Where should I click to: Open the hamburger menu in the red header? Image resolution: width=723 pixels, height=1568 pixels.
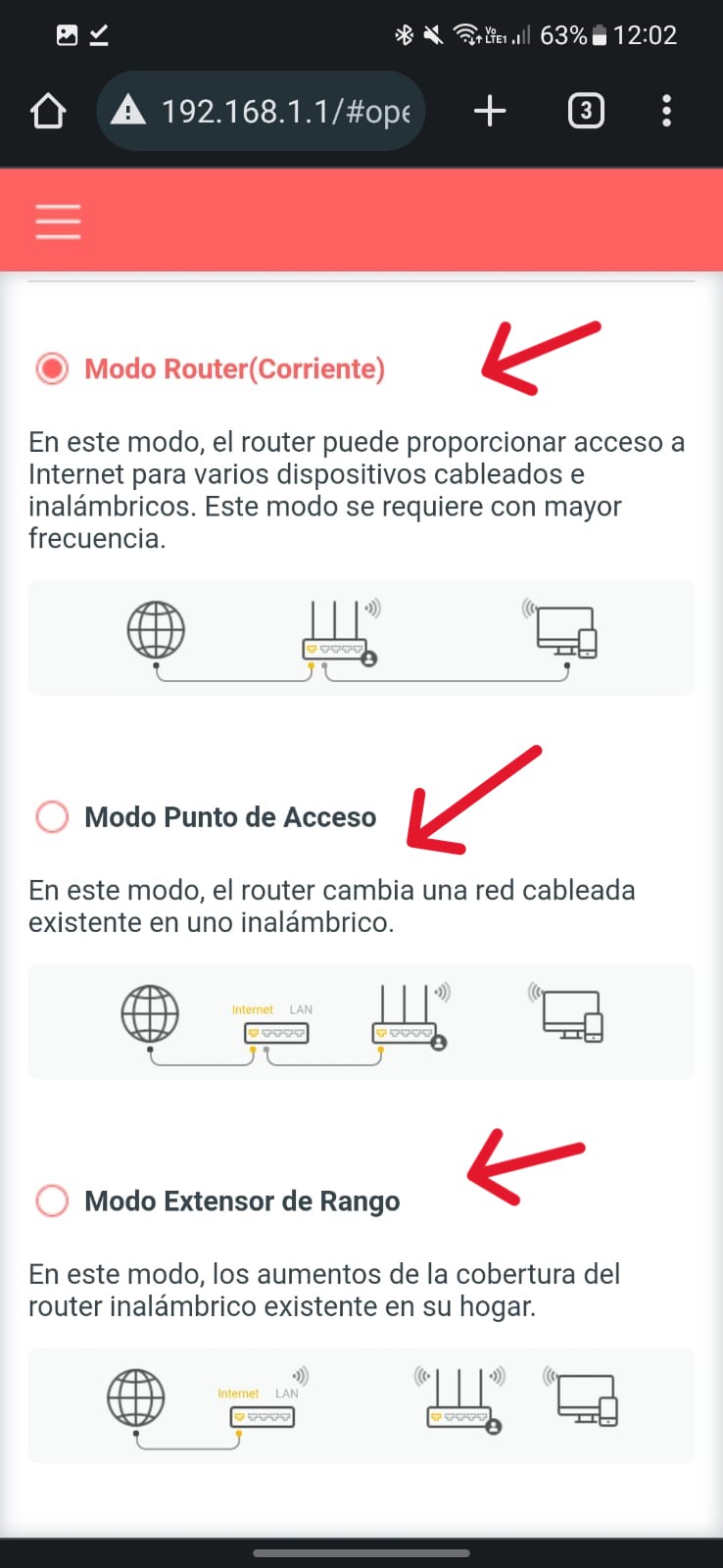(58, 221)
